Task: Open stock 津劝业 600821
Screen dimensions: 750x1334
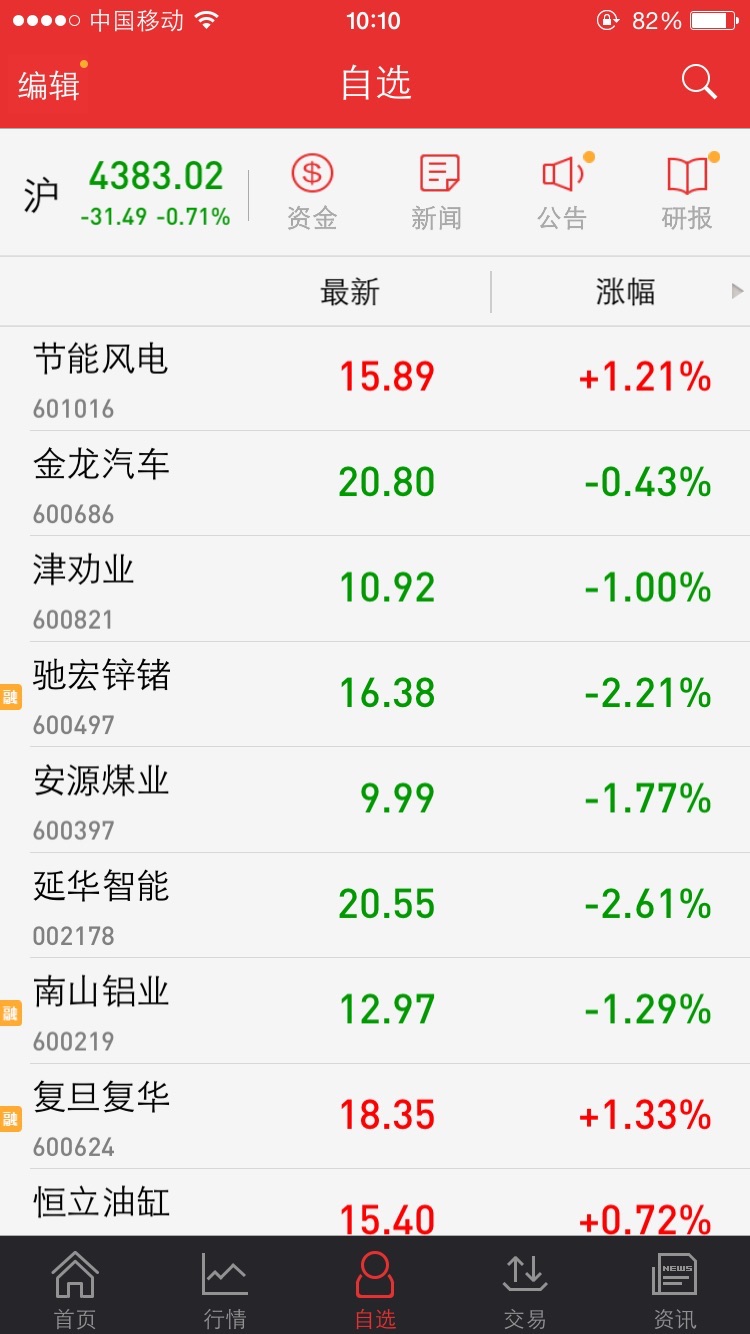Action: point(375,589)
